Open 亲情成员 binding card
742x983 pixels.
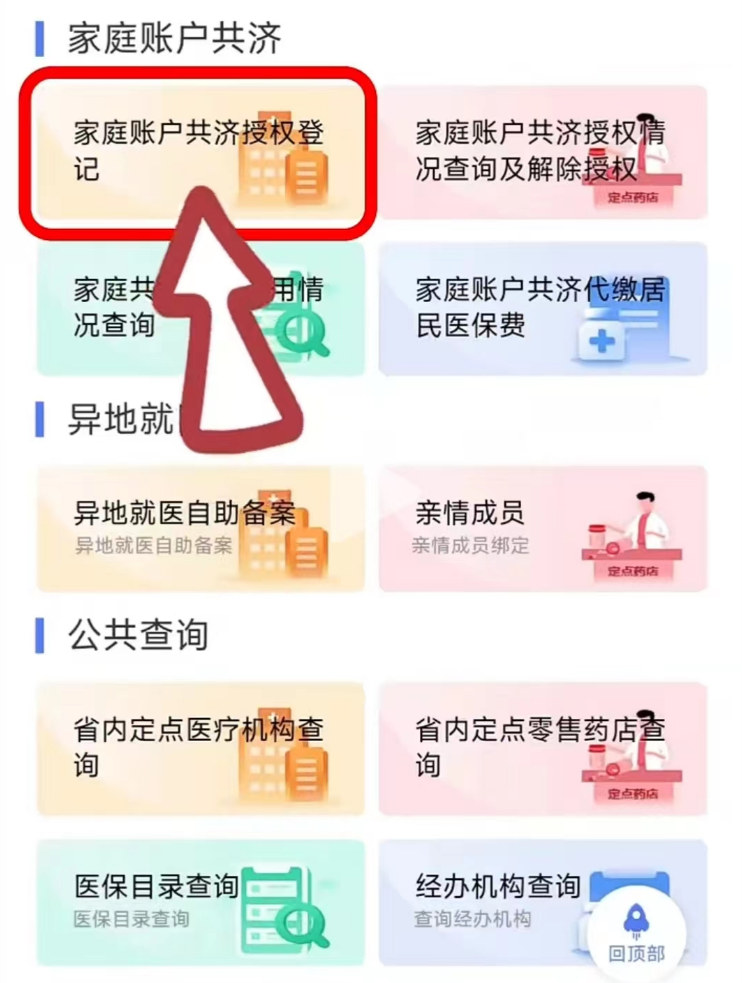click(x=542, y=528)
